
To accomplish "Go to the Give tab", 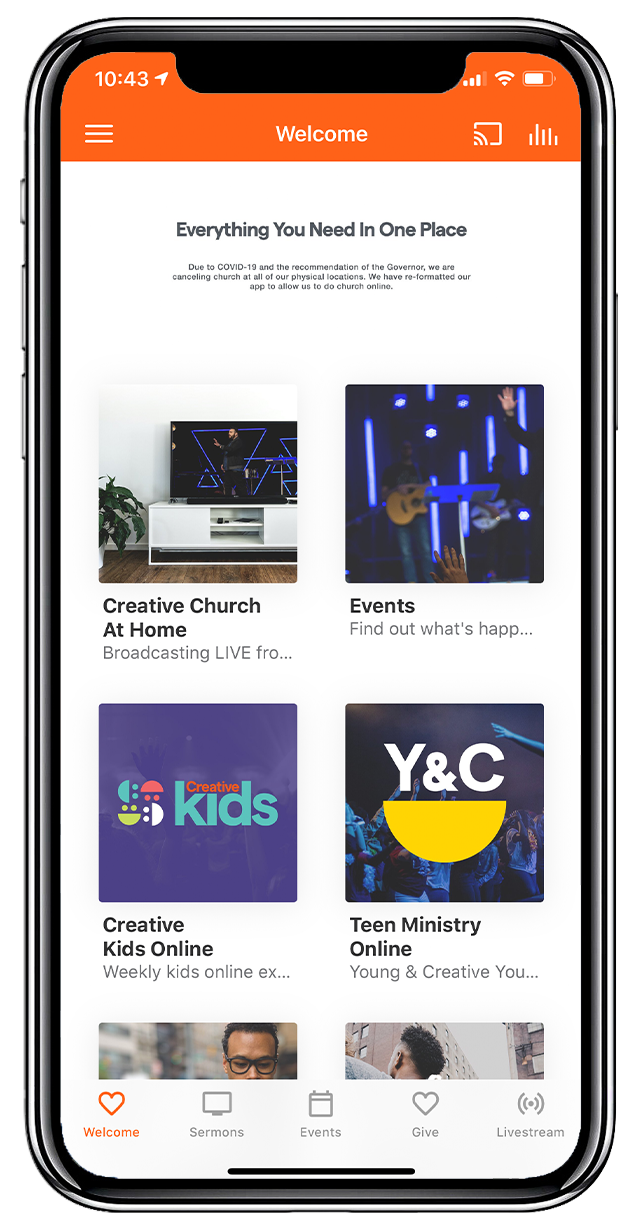I will tap(425, 1114).
